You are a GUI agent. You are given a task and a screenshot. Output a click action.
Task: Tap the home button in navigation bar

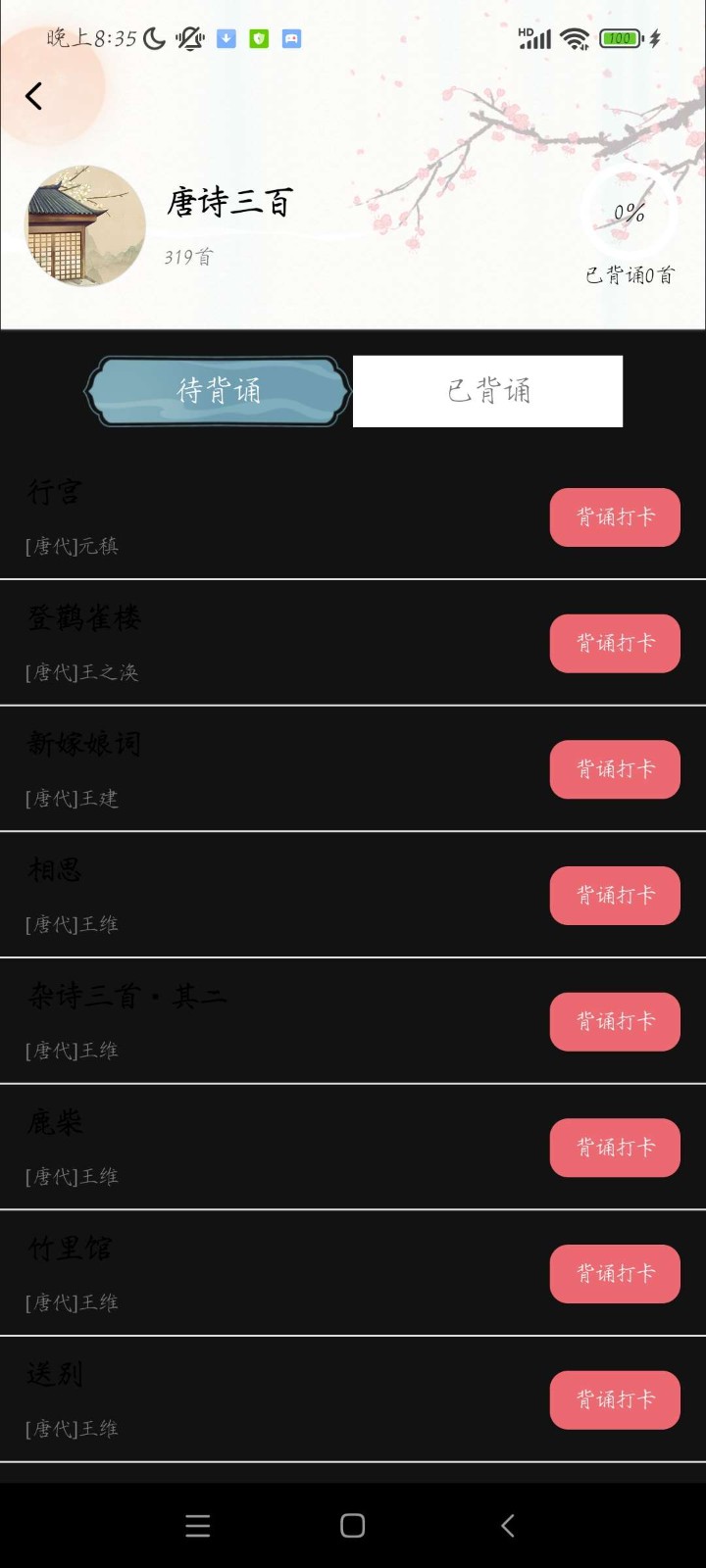click(x=351, y=1525)
